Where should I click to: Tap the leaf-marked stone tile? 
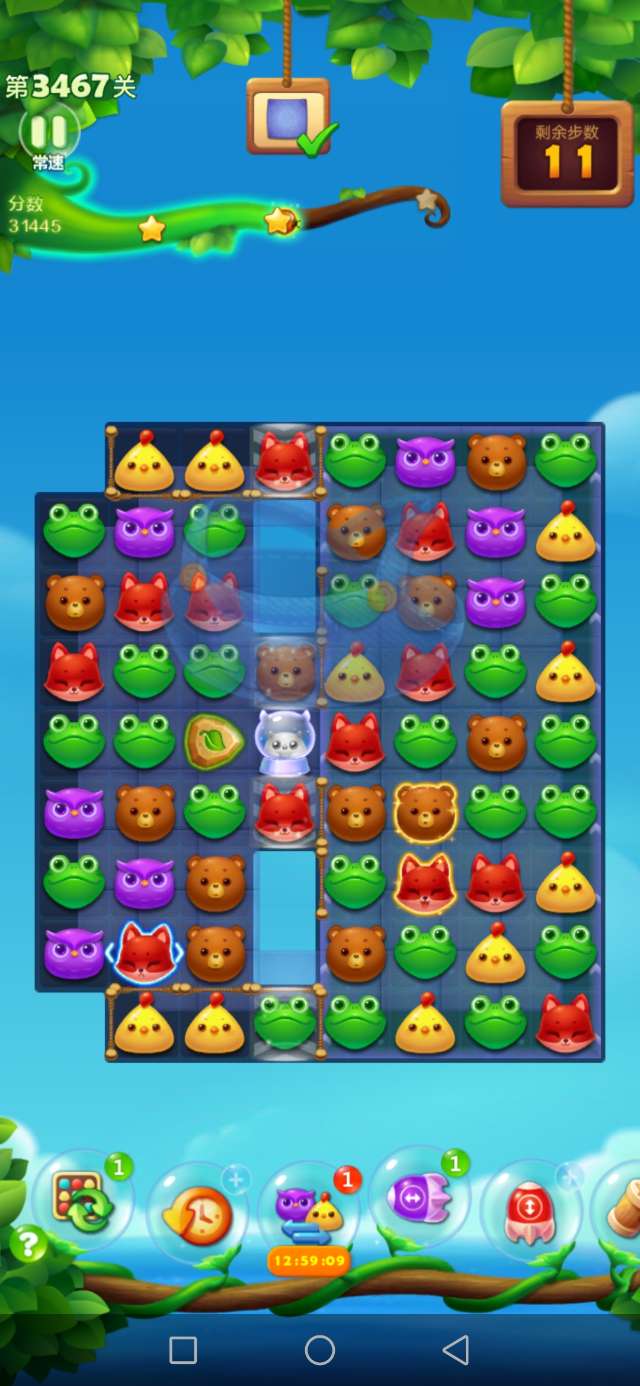pyautogui.click(x=214, y=742)
